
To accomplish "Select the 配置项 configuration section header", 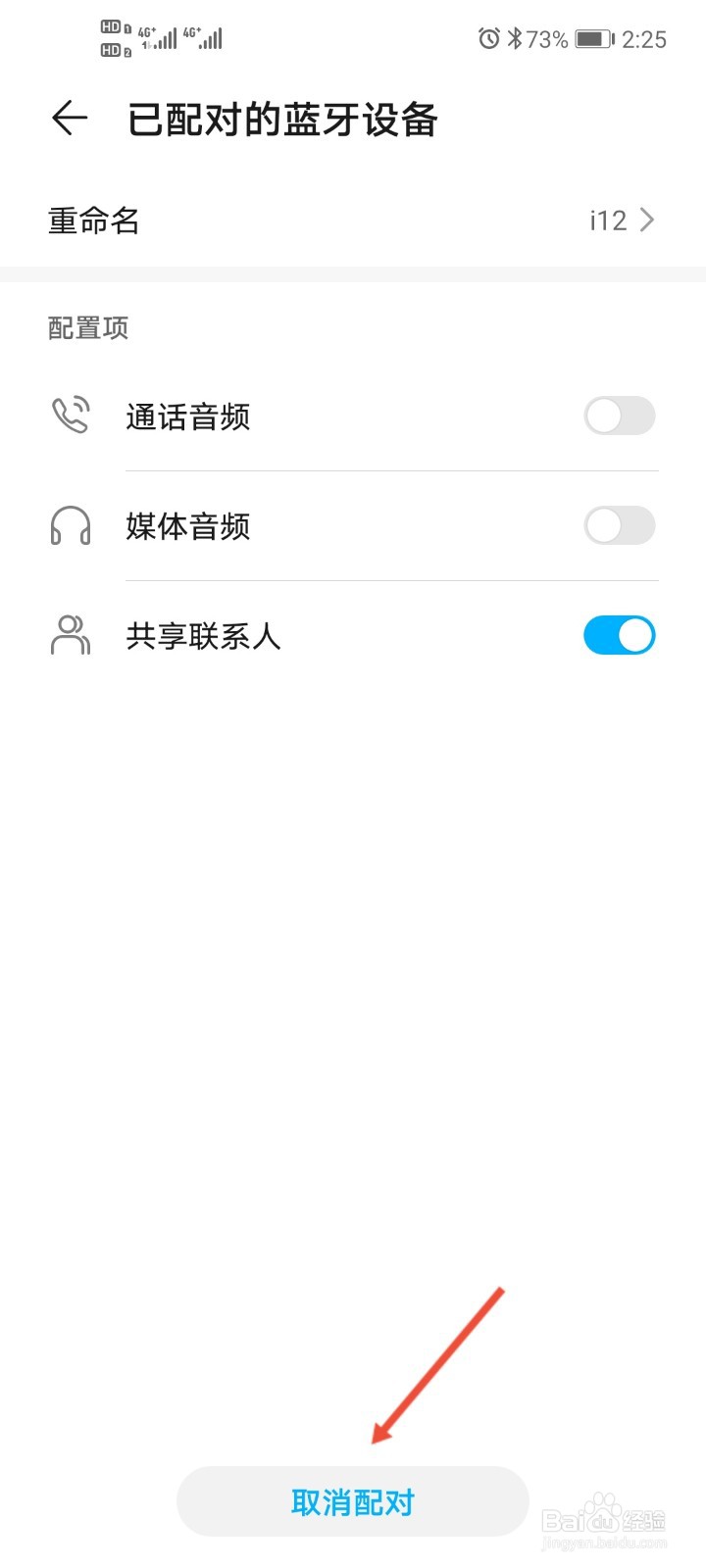I will point(88,327).
